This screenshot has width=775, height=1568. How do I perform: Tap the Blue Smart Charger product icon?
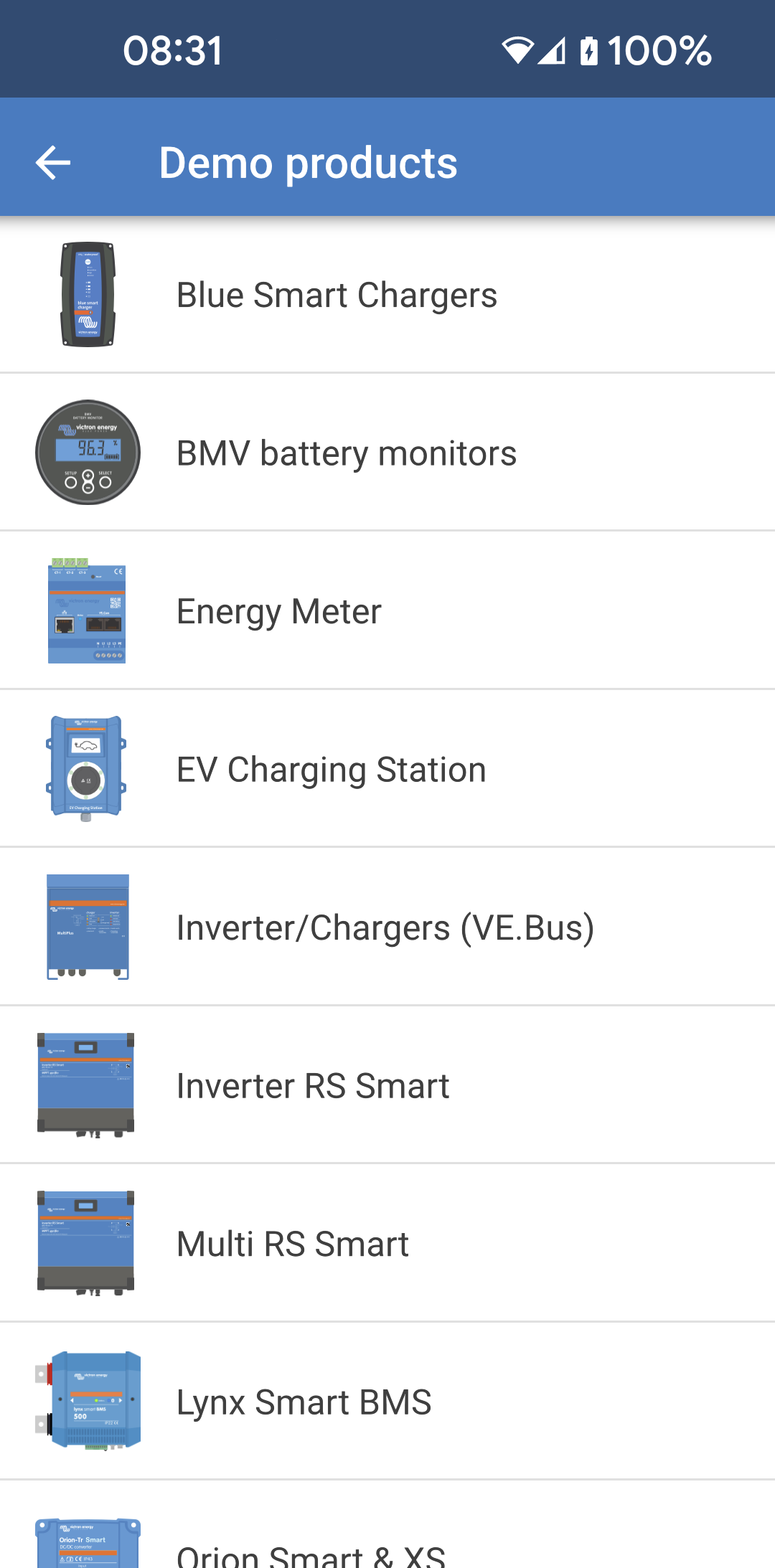click(x=88, y=294)
